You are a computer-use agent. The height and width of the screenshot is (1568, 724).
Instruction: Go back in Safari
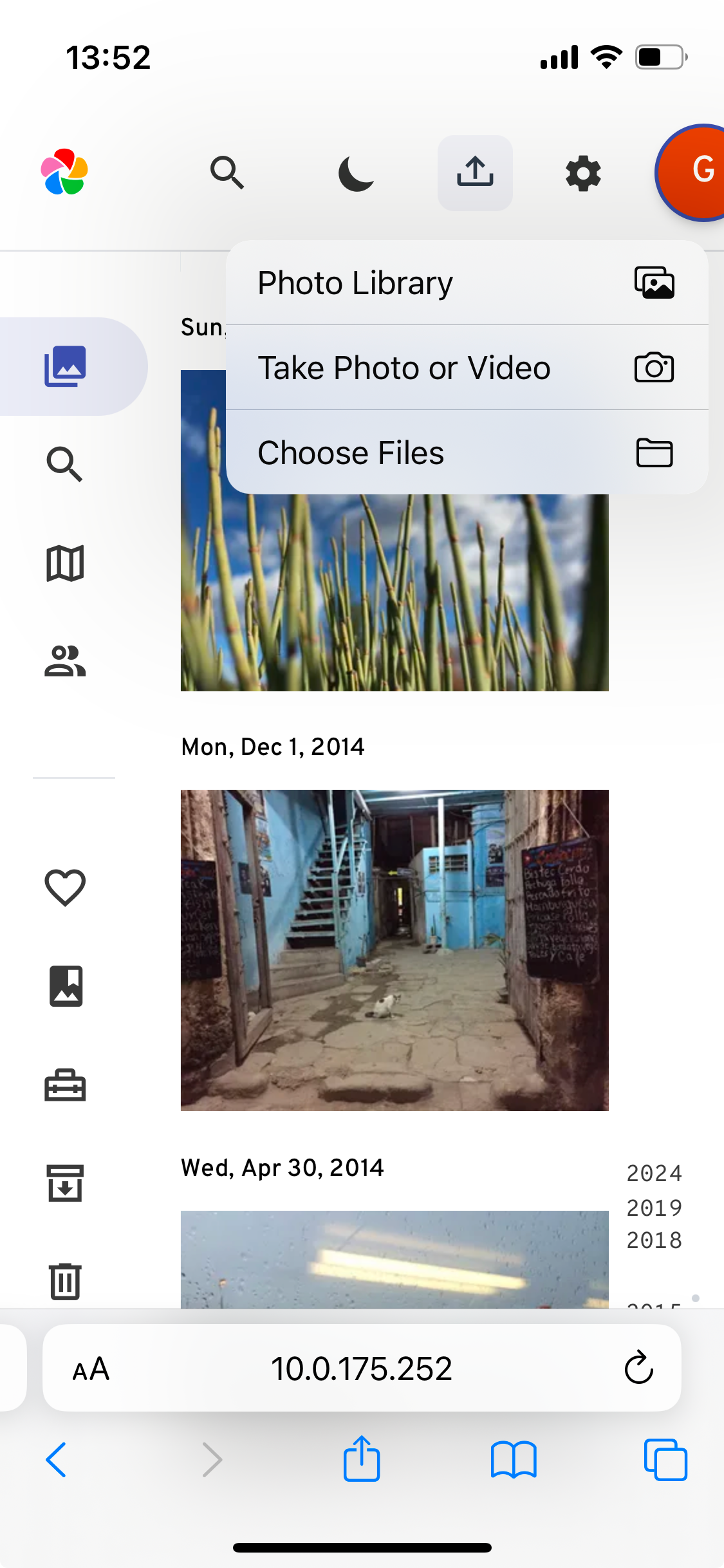(57, 1459)
